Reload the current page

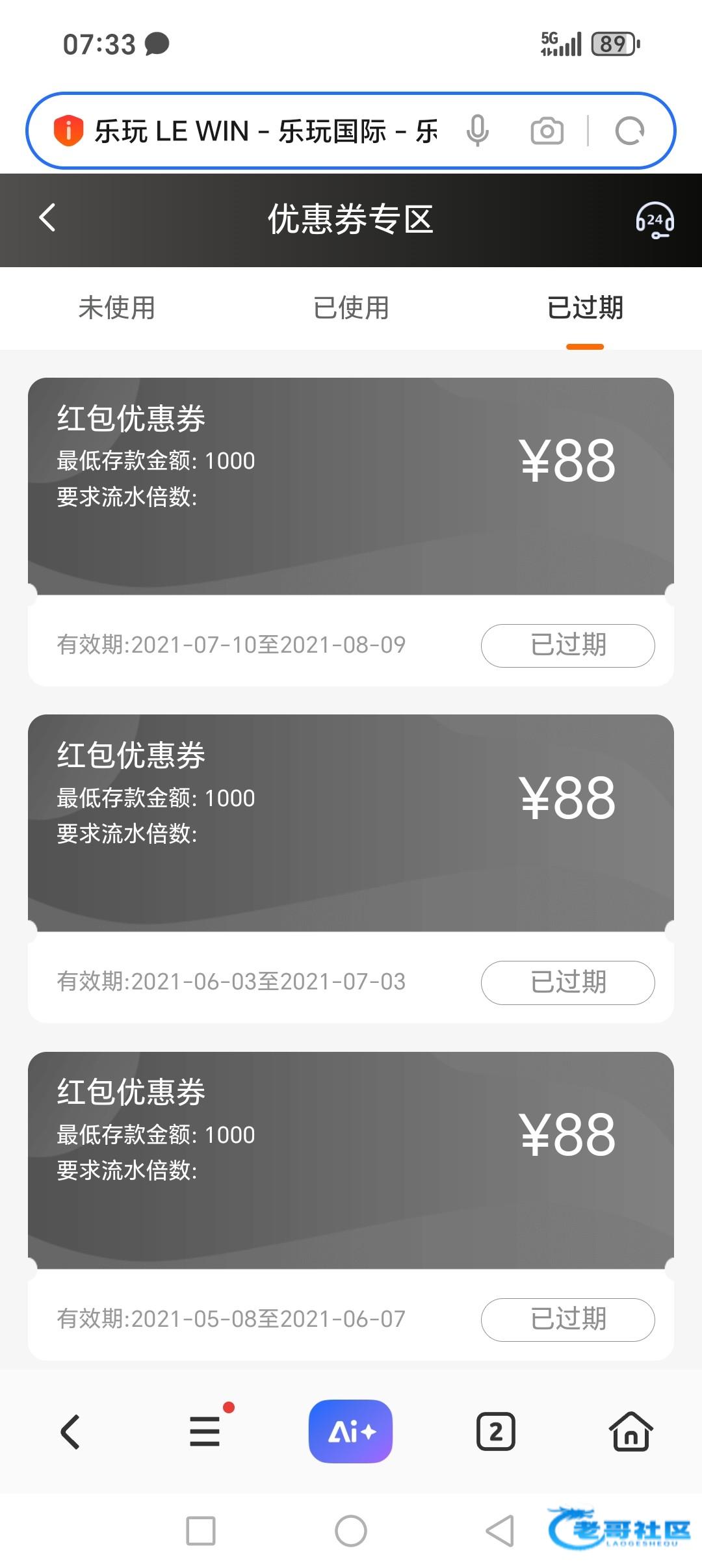point(629,131)
